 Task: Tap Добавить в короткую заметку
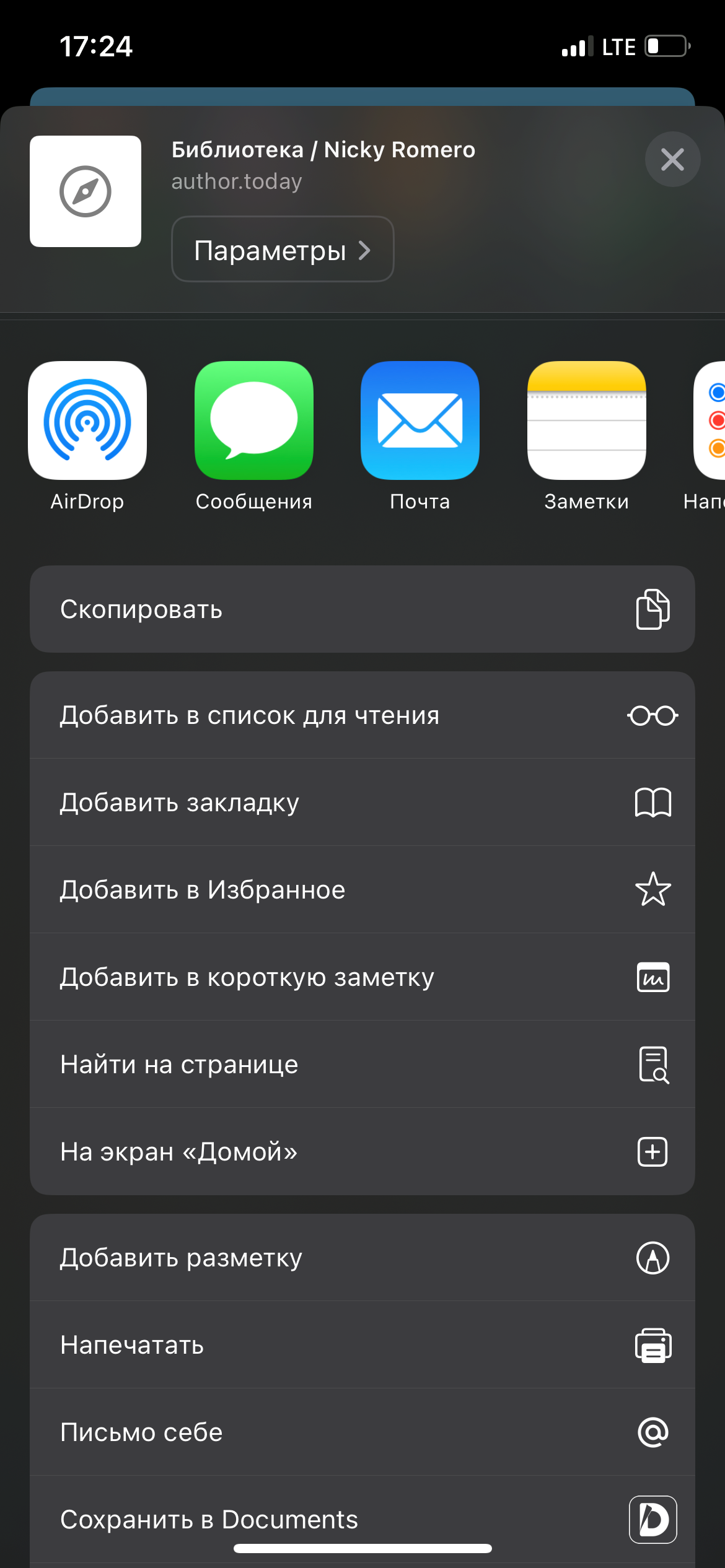click(362, 977)
